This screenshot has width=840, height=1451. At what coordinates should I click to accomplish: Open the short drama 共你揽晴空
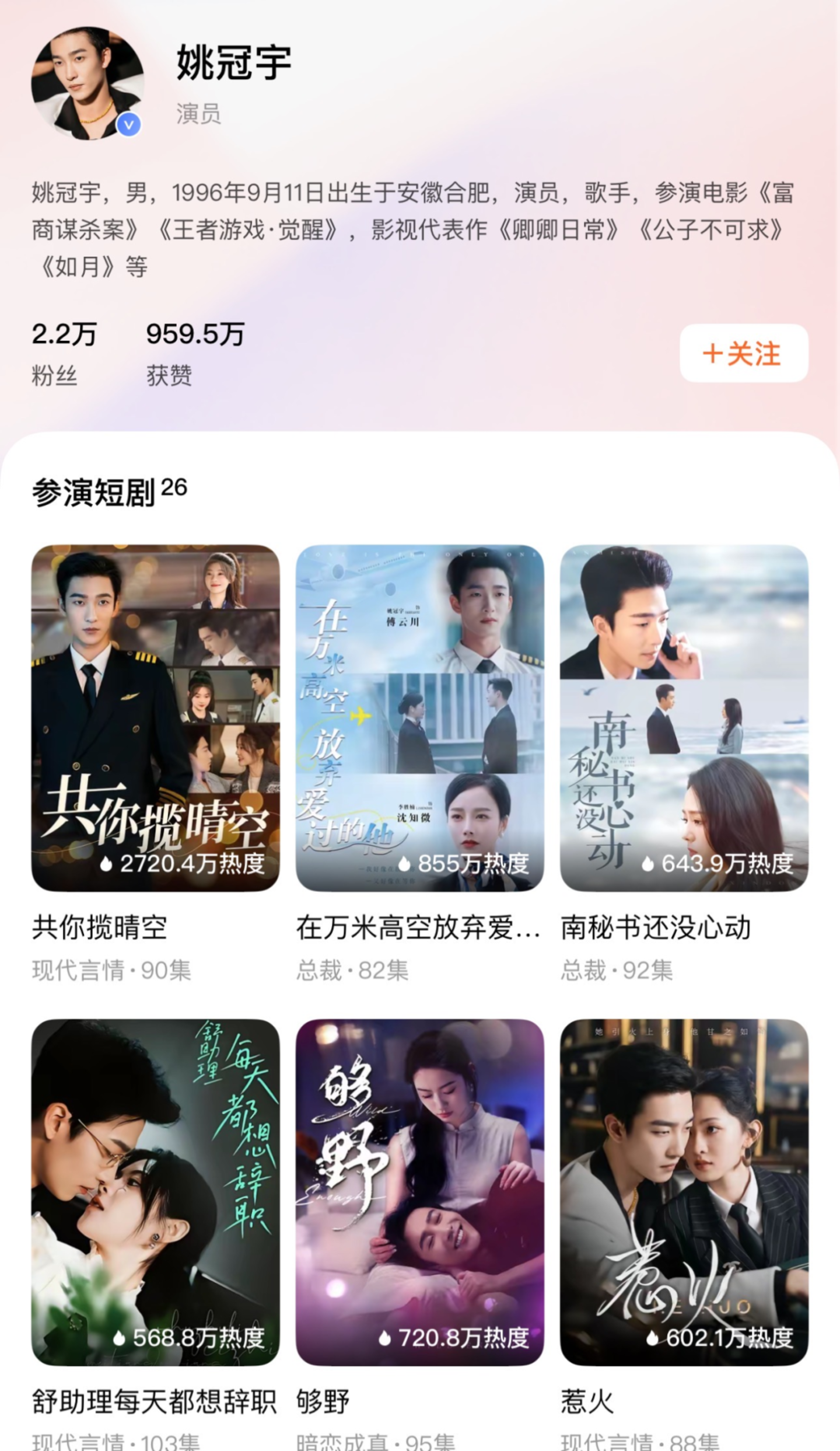(x=155, y=718)
